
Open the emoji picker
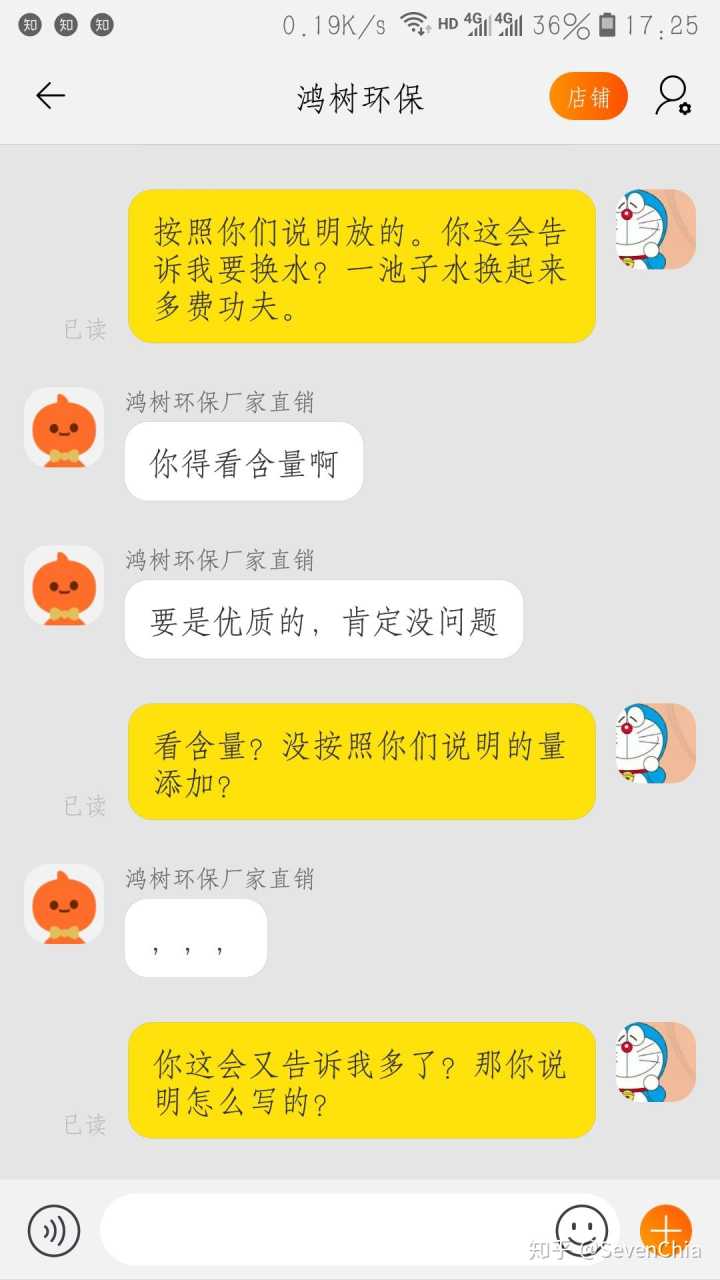[582, 1228]
